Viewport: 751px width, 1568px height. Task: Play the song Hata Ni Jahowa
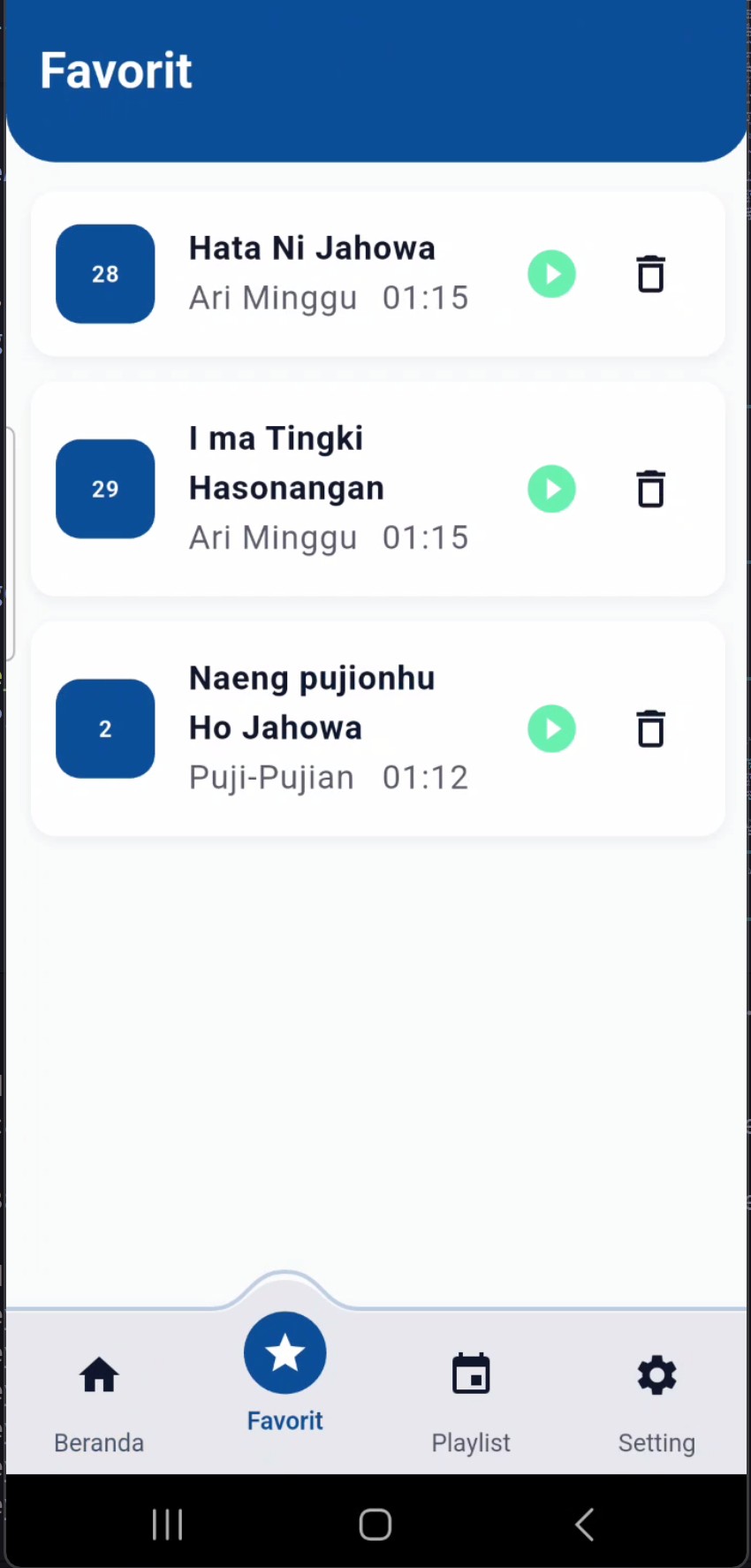[x=551, y=274]
